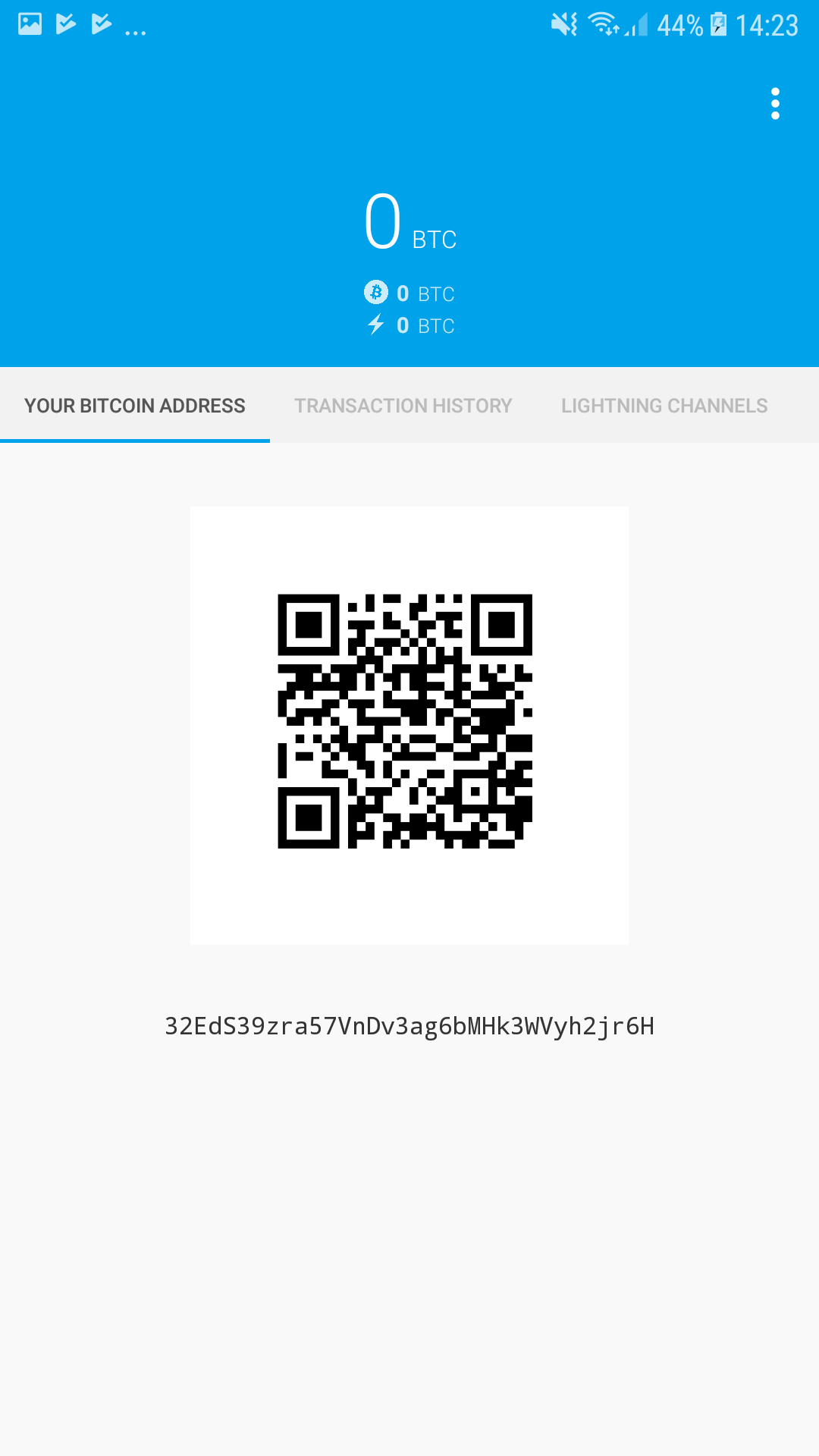Select the Your Bitcoin Address tab
This screenshot has width=819, height=1456.
135,406
